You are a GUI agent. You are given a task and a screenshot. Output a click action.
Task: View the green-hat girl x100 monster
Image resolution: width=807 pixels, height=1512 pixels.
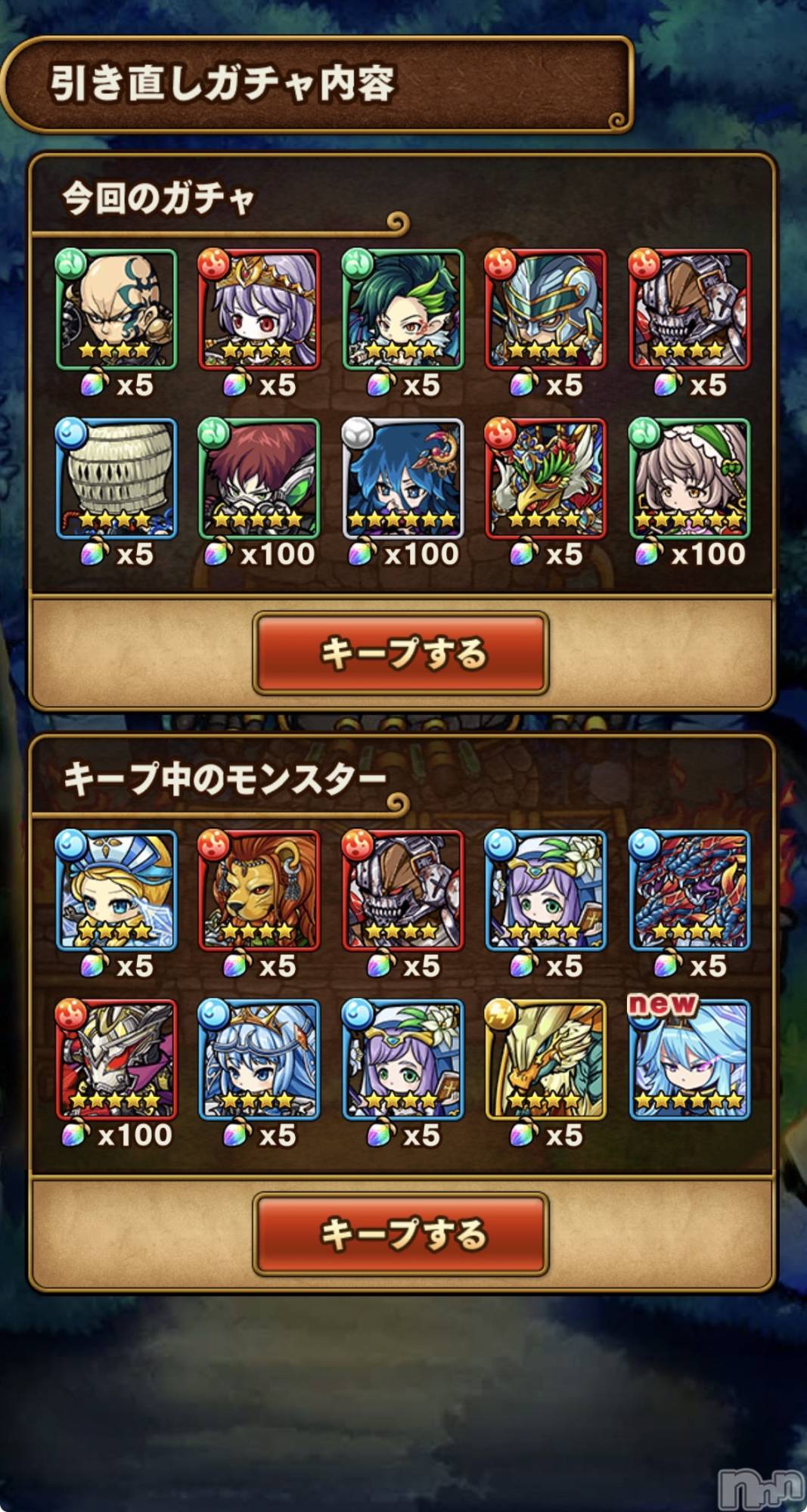pyautogui.click(x=689, y=478)
